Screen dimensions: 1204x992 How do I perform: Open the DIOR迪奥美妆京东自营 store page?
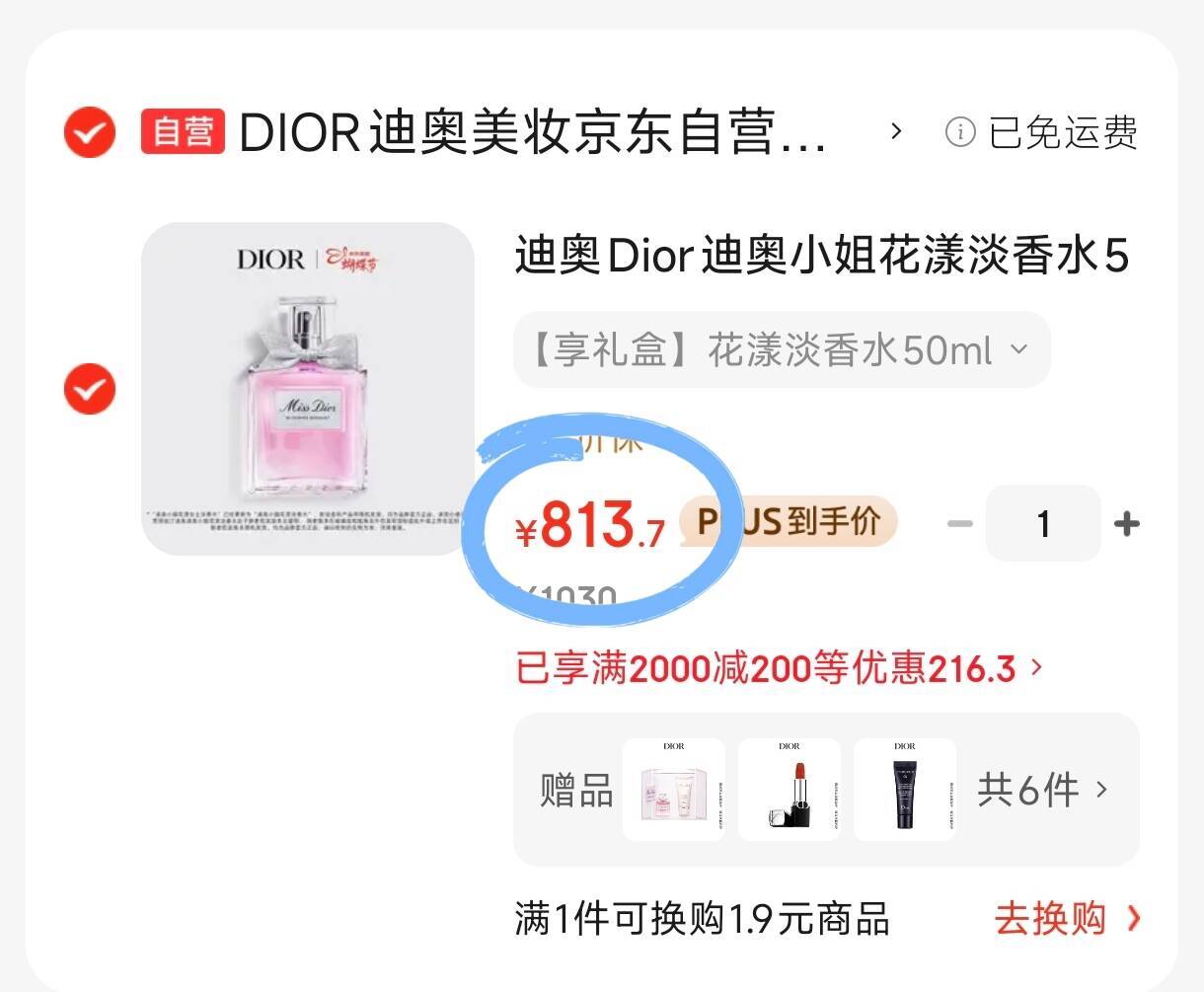pos(533,132)
